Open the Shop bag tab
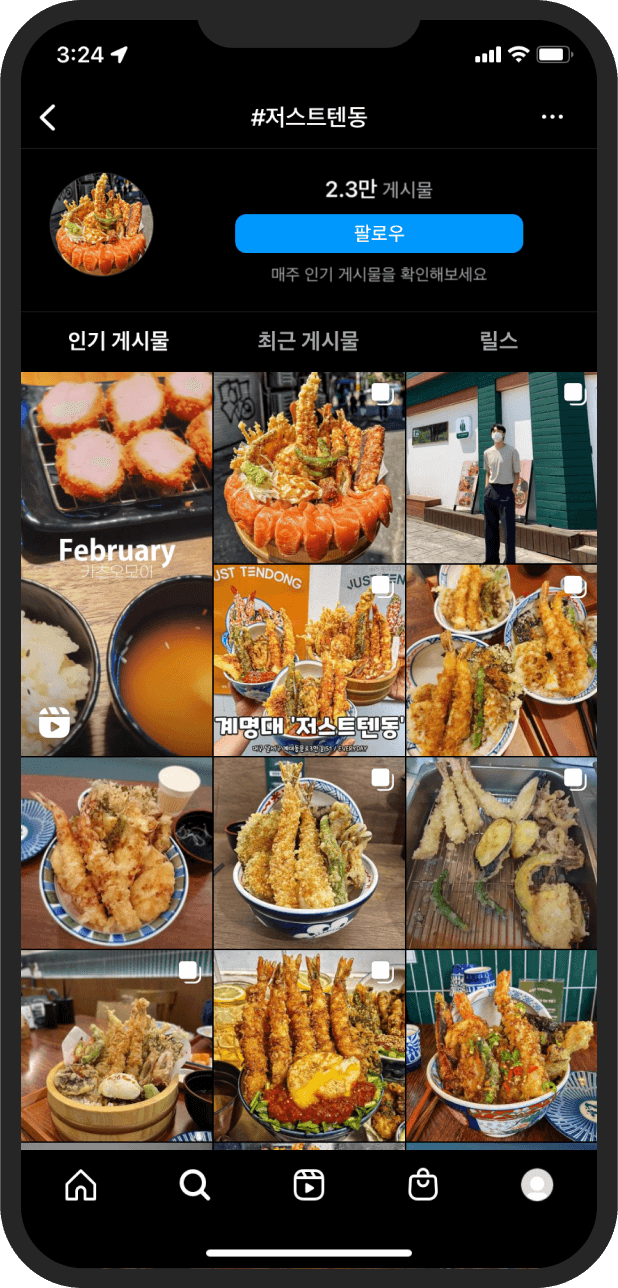The height and width of the screenshot is (1288, 618). [x=423, y=1185]
